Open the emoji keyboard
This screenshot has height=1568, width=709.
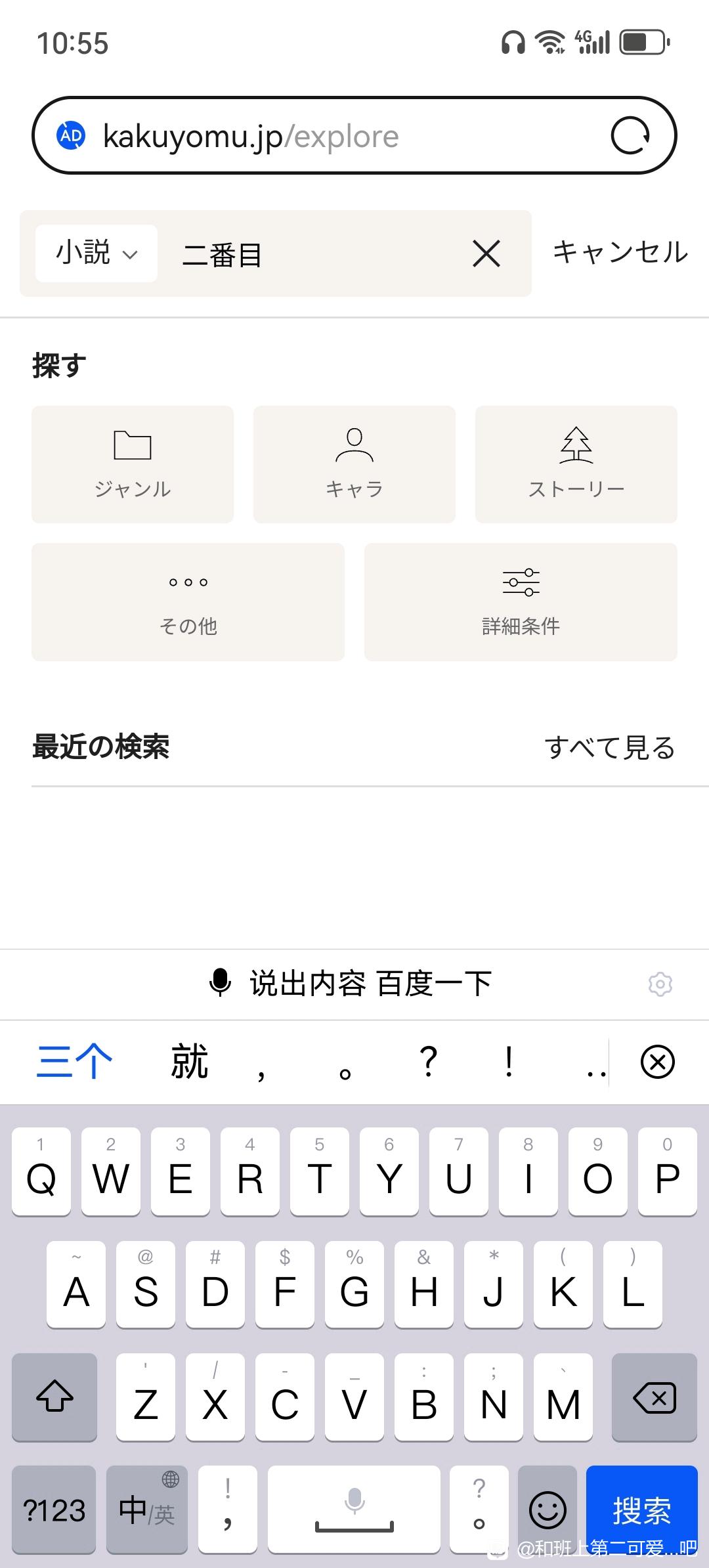pos(548,1510)
